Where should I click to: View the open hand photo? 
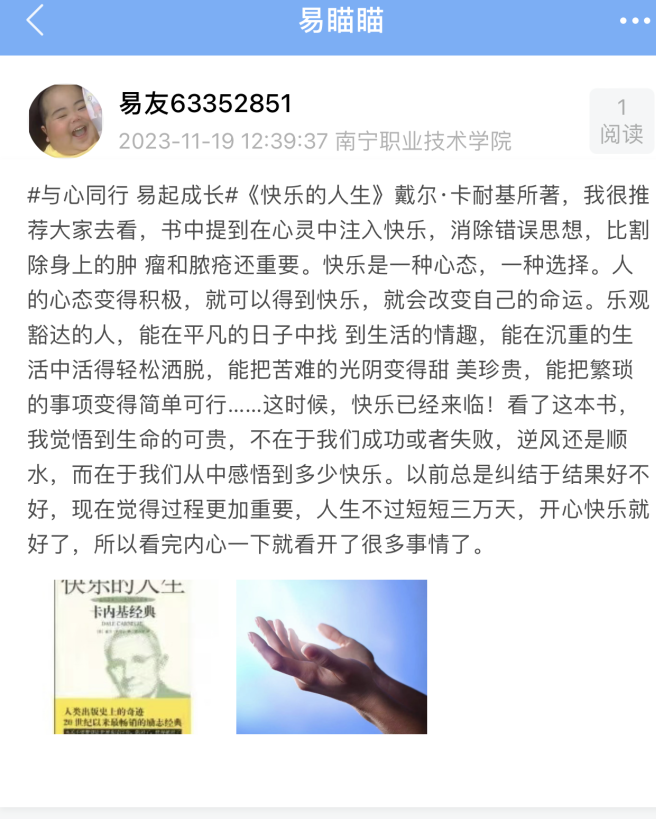[x=331, y=657]
